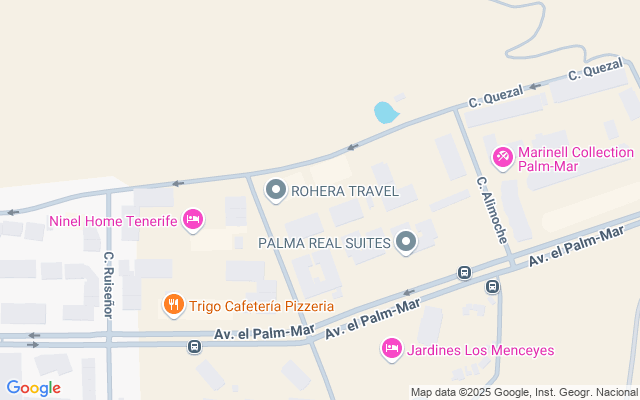Tap the Marinell Collection Palm-Mar marker
Screen dimensions: 640x400
click(503, 157)
